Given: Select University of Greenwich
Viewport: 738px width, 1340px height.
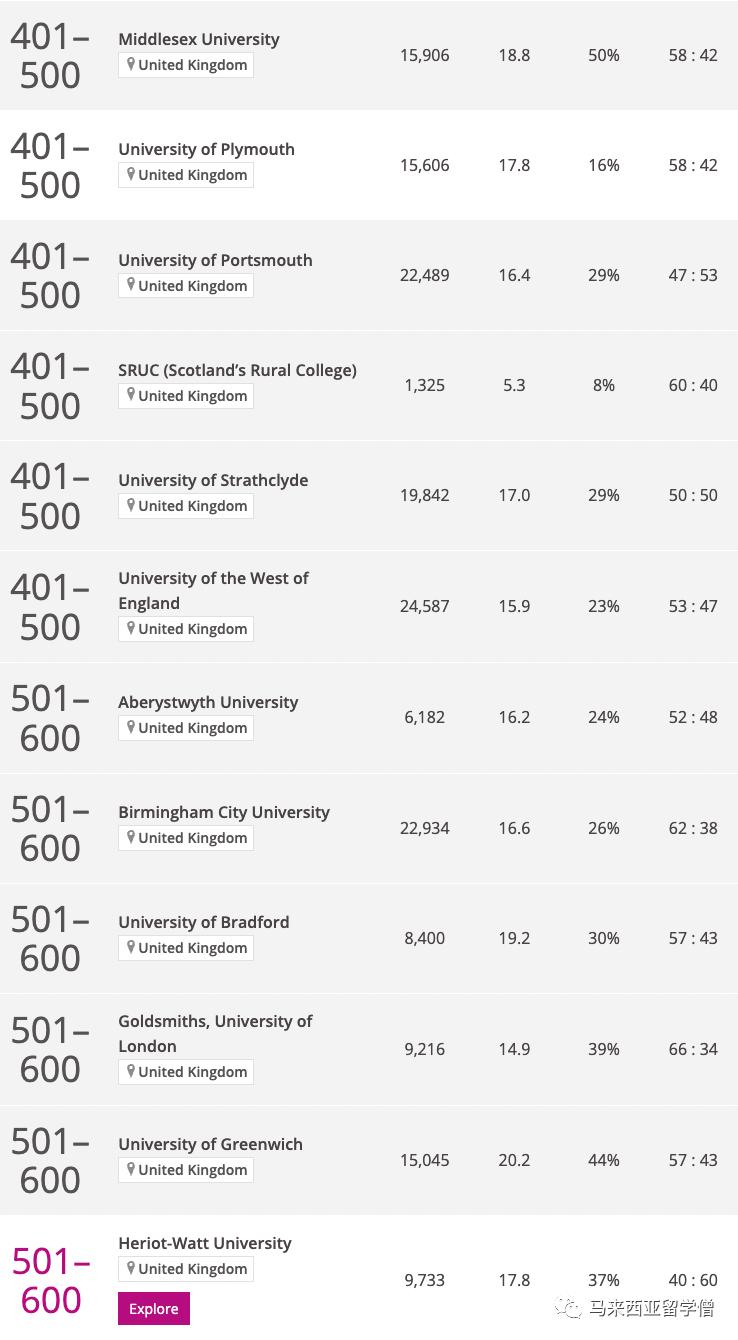Looking at the screenshot, I should pyautogui.click(x=210, y=1144).
